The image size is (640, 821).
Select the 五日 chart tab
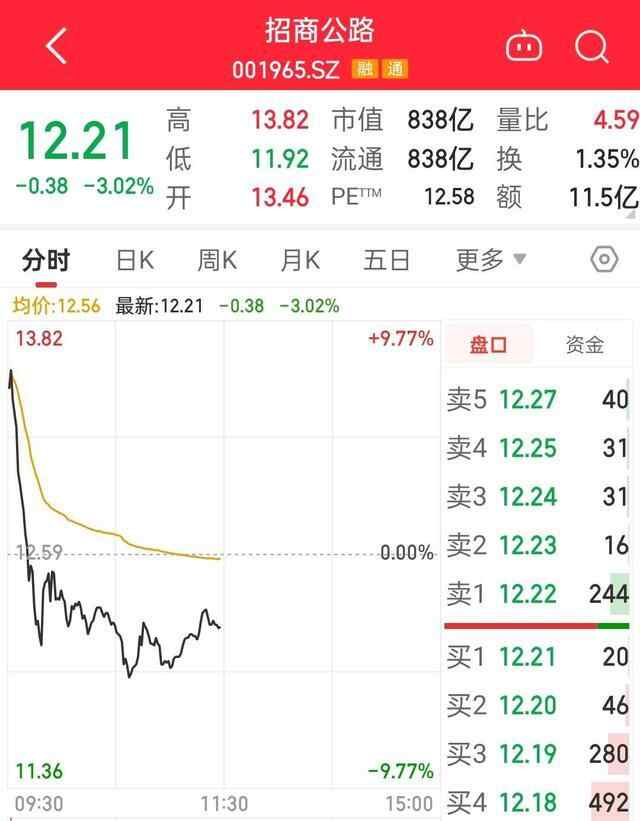tap(386, 261)
